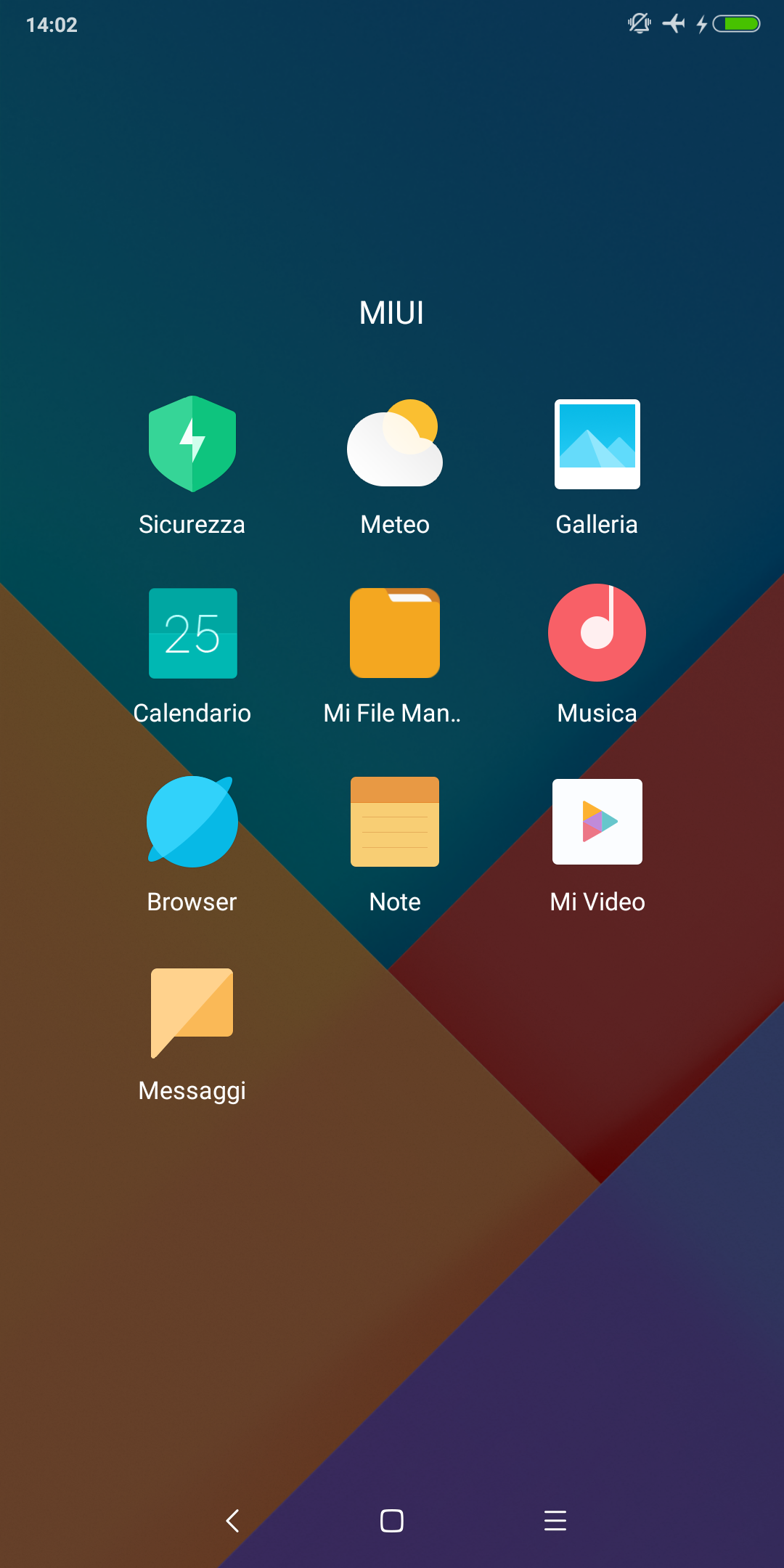Go back with the navigation bar arrow

(232, 1520)
